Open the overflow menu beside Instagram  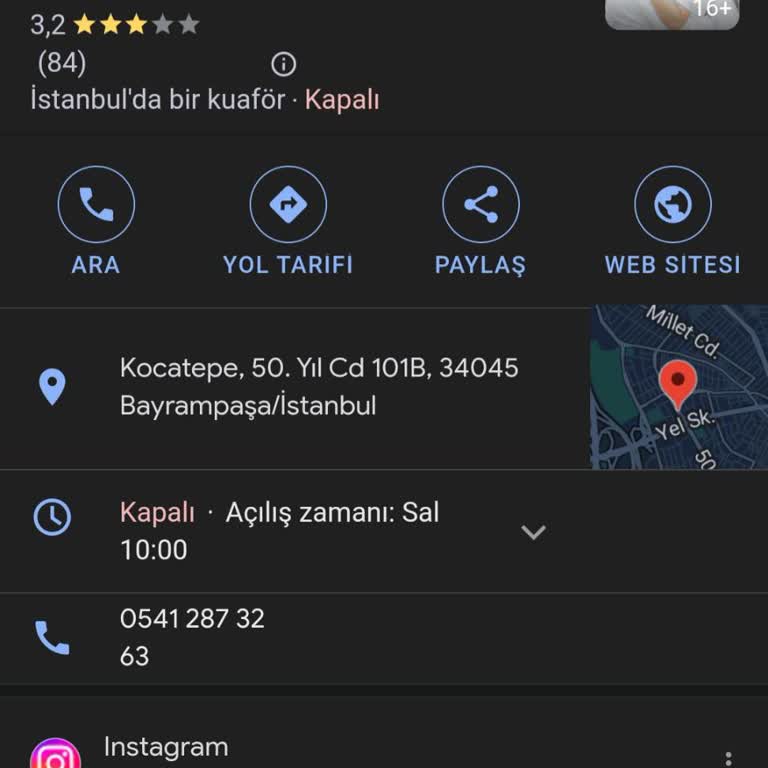(x=728, y=758)
